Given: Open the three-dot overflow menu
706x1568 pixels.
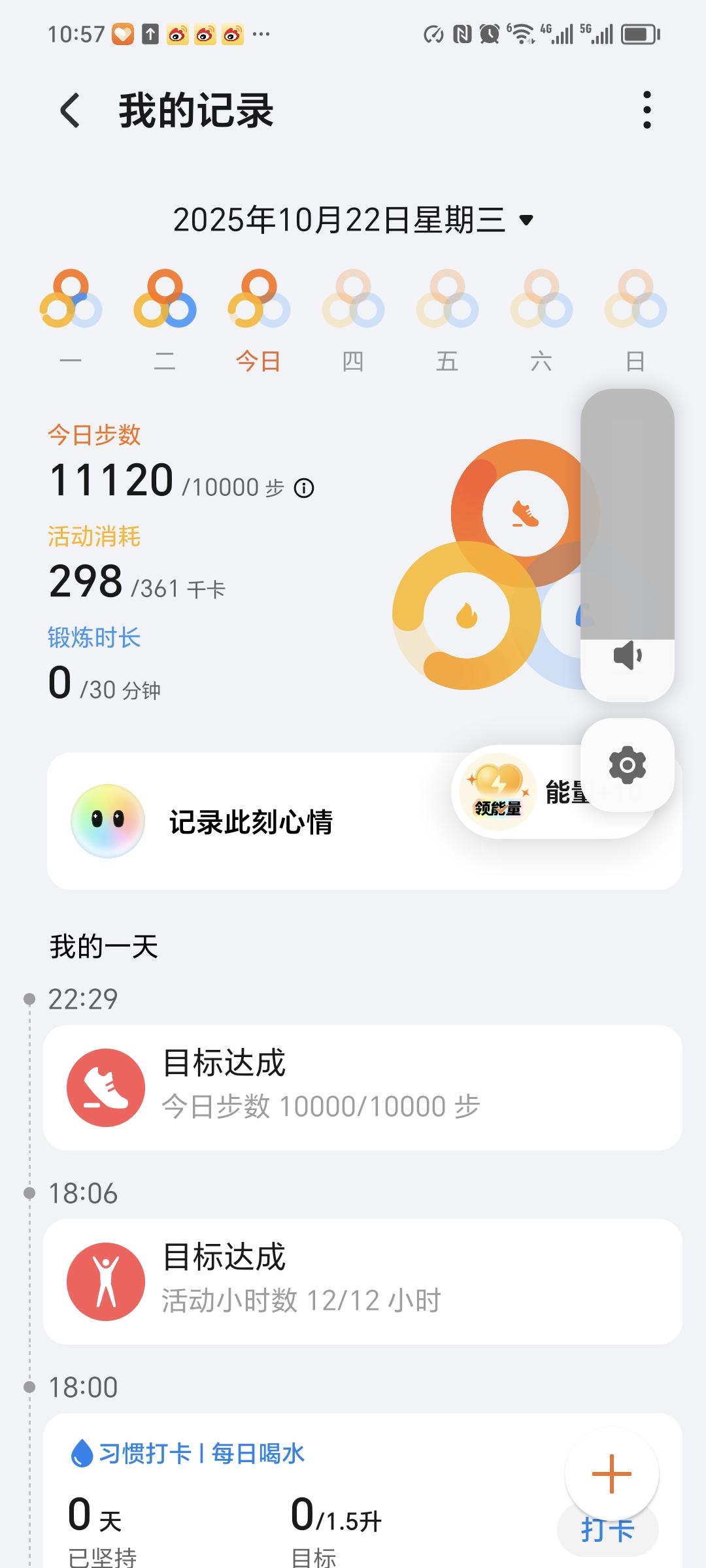Looking at the screenshot, I should [x=647, y=109].
